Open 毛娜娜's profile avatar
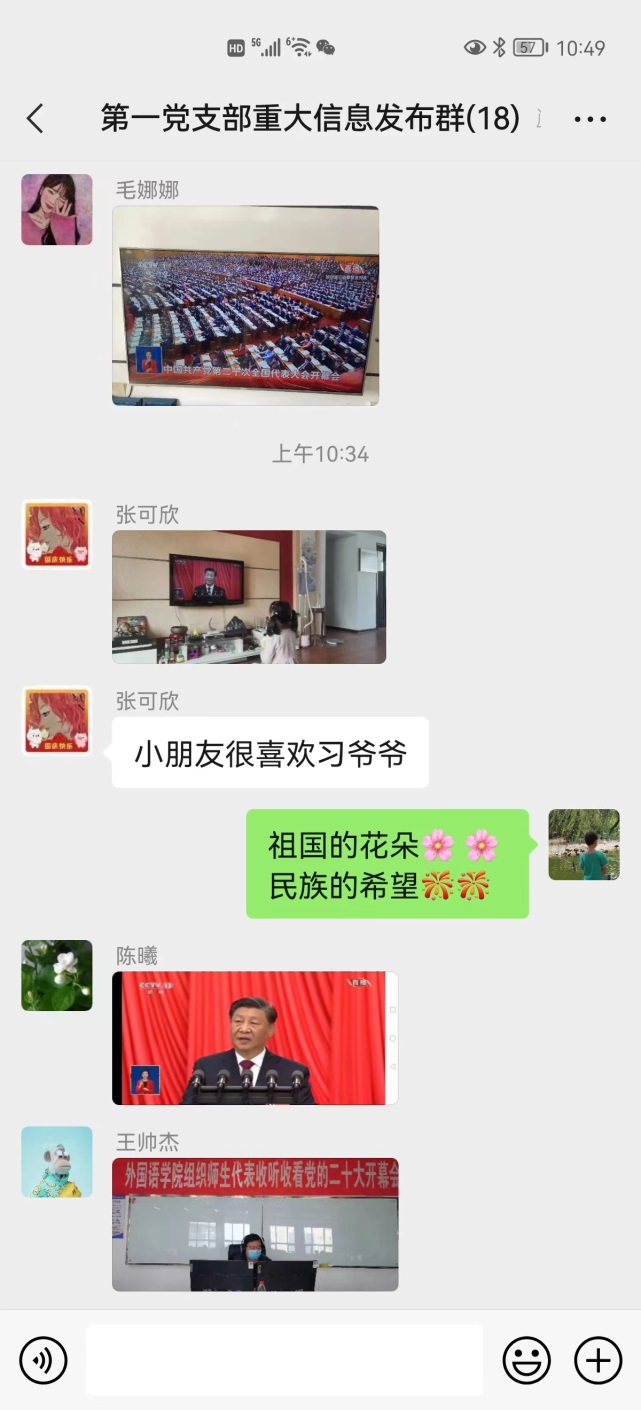This screenshot has height=1410, width=641. pyautogui.click(x=57, y=210)
